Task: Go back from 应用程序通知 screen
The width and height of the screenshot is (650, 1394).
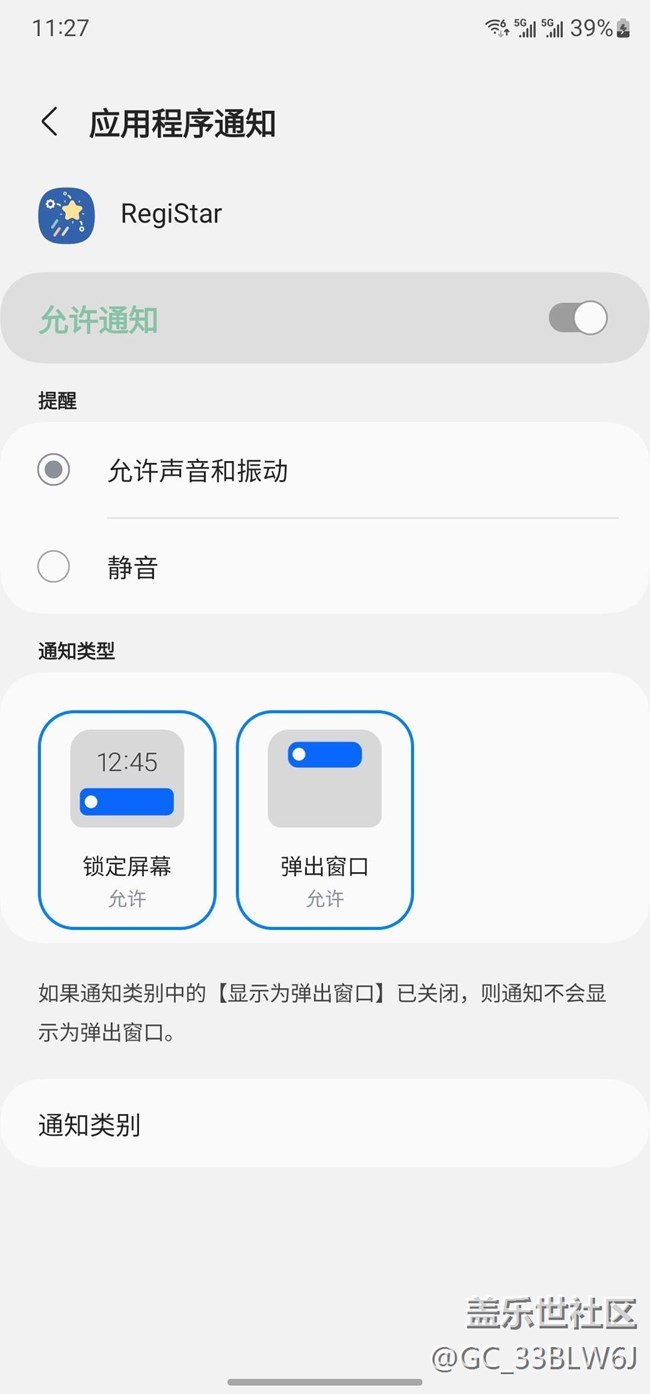Action: [49, 123]
